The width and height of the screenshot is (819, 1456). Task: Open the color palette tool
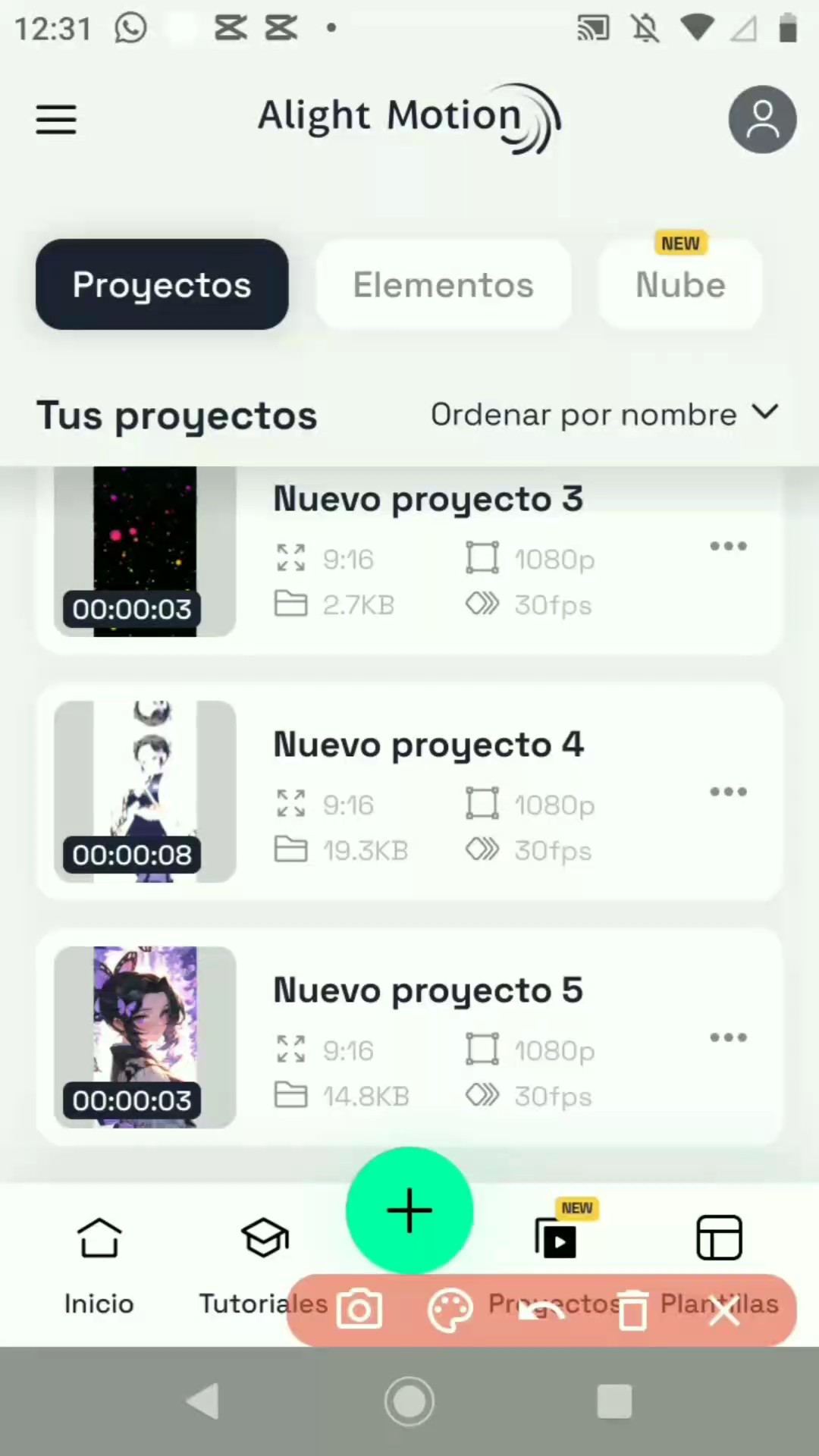click(450, 1311)
